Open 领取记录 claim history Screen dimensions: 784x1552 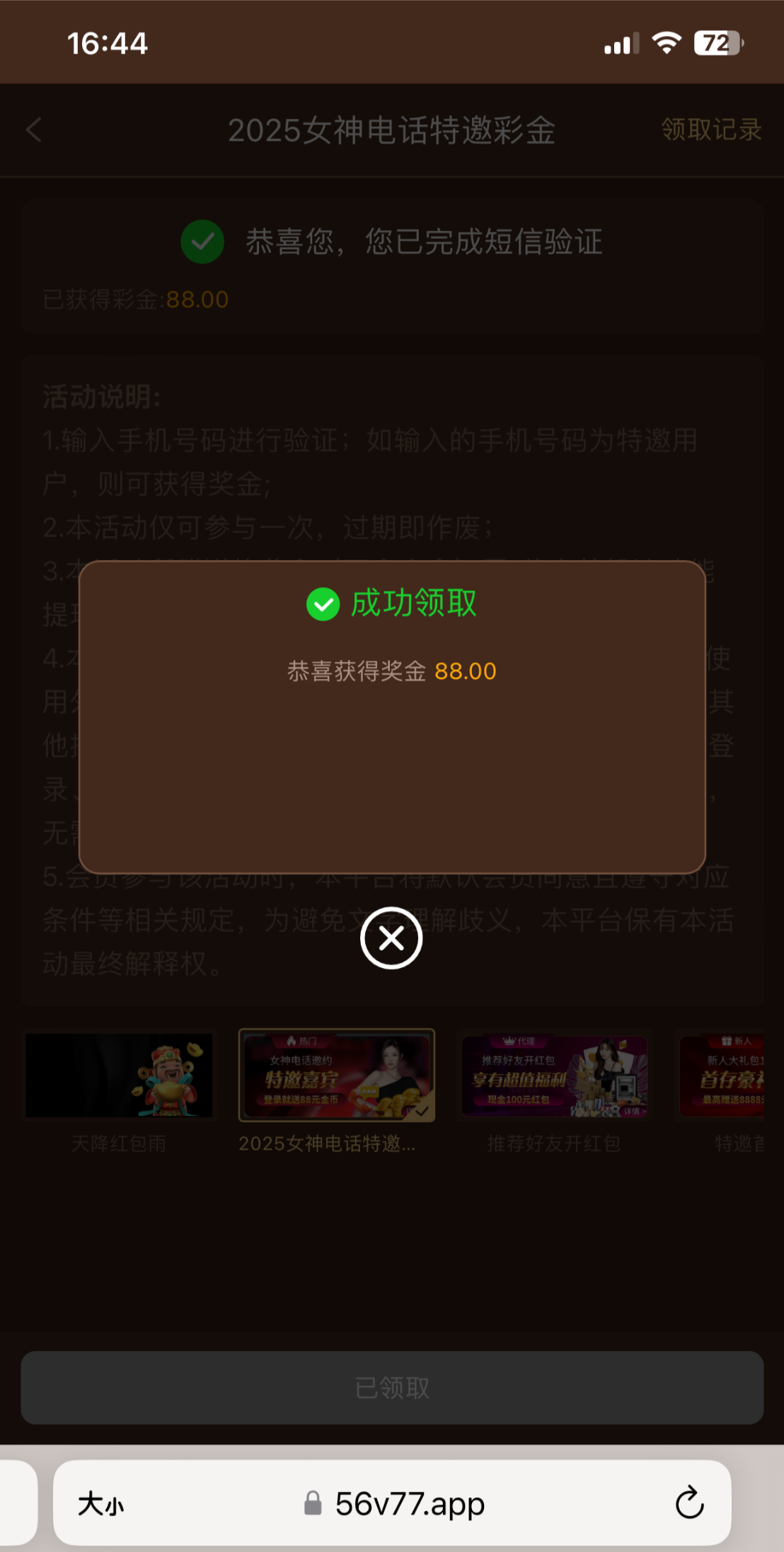[711, 130]
